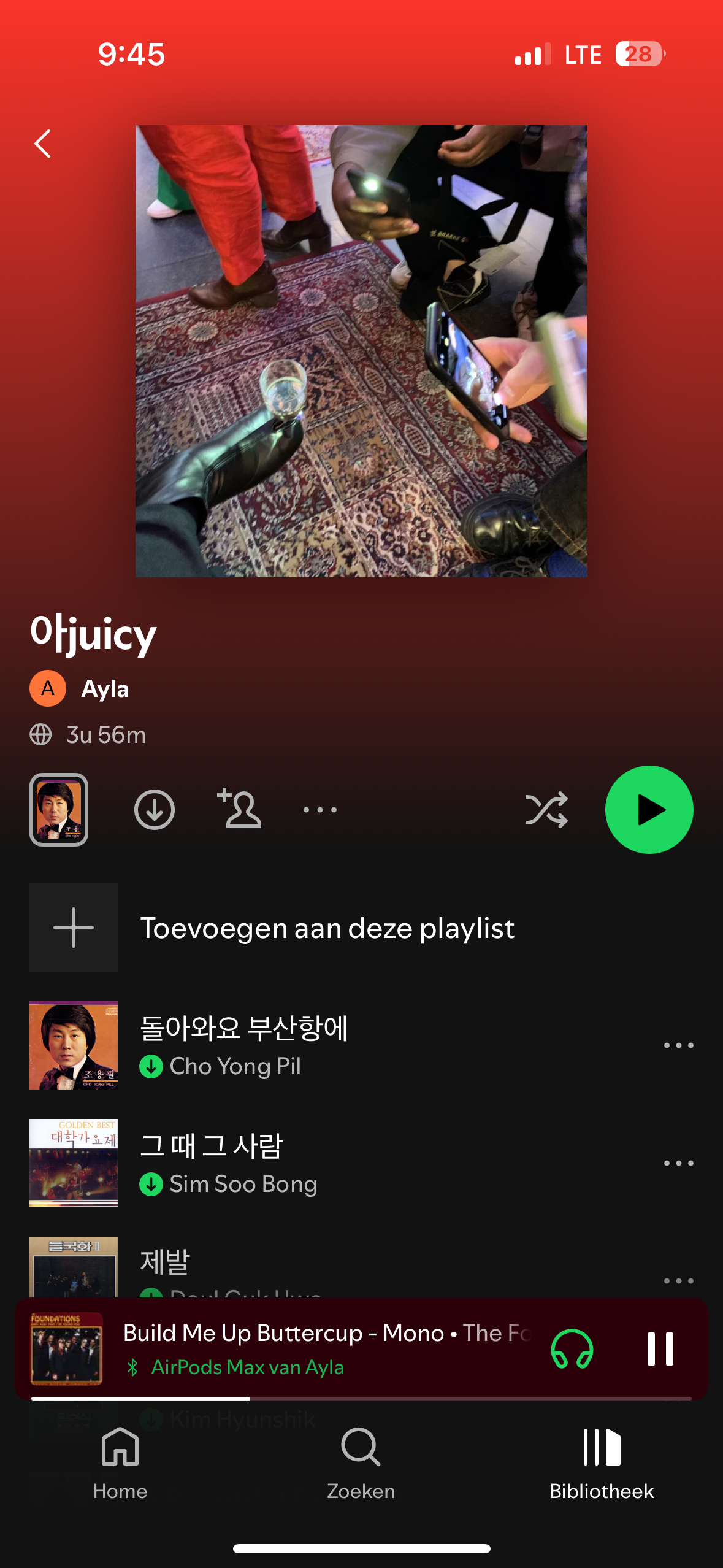The height and width of the screenshot is (1568, 723).
Task: Pause Build Me Up Buttercup
Action: 660,1349
